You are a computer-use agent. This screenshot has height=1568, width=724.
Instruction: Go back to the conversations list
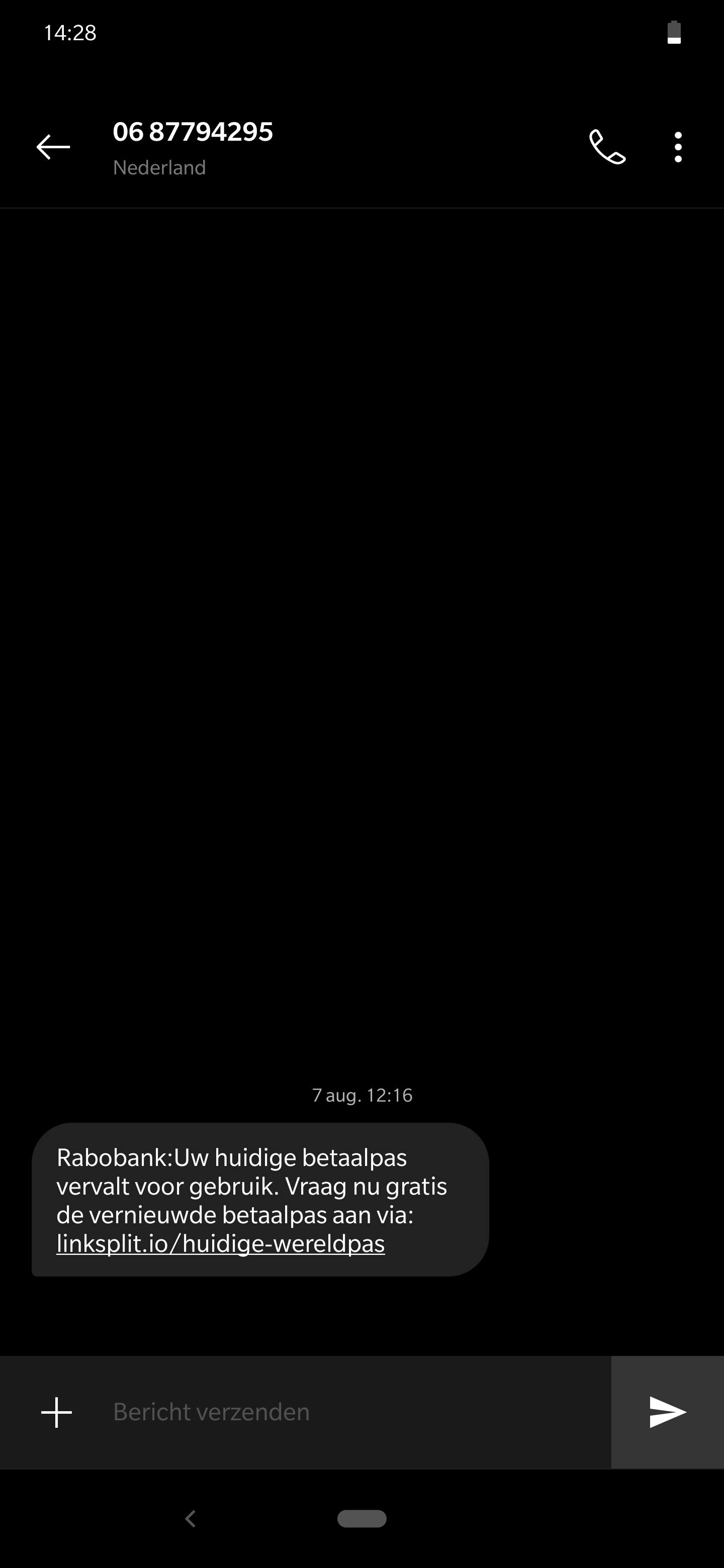(53, 147)
